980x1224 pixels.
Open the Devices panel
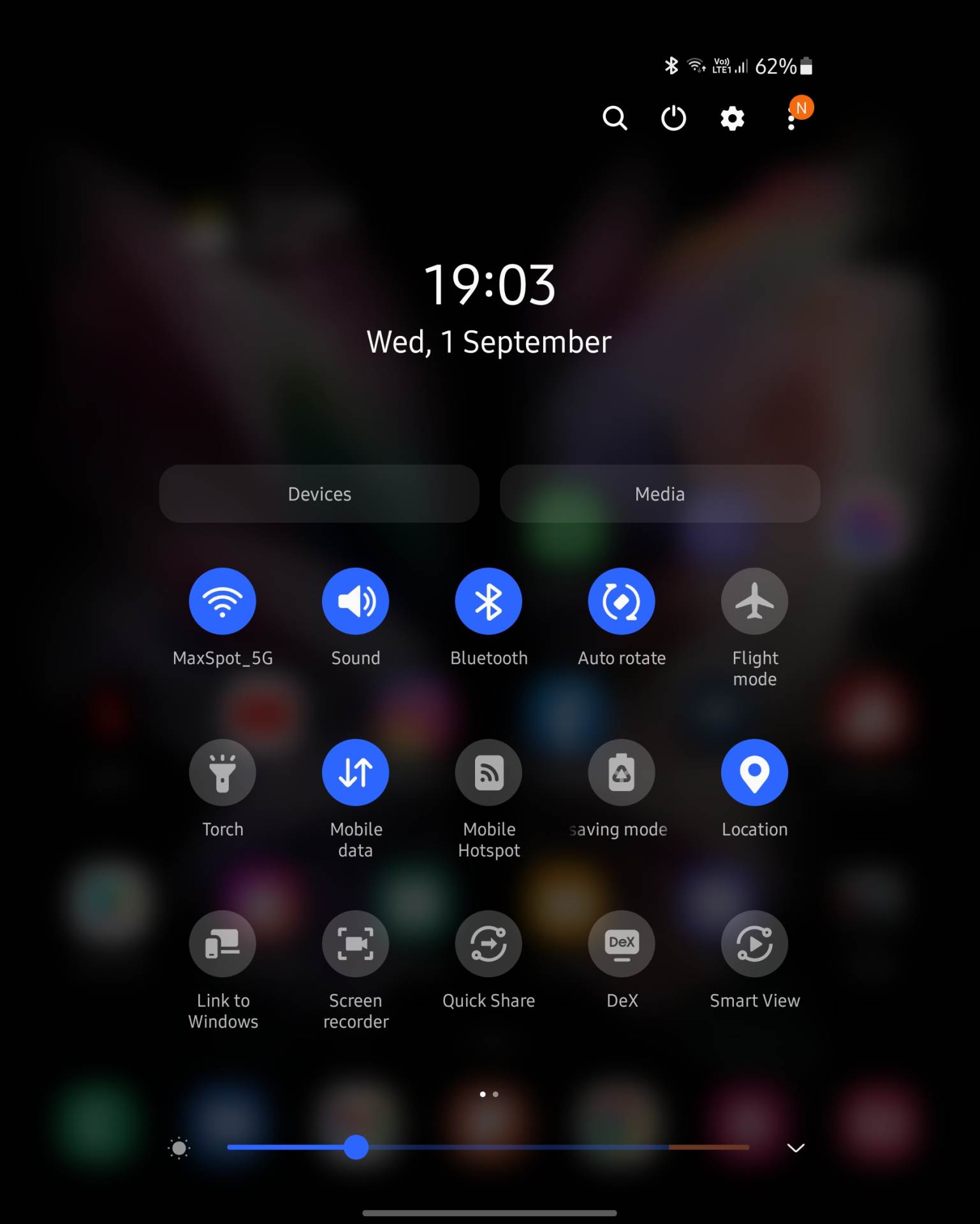pos(319,494)
